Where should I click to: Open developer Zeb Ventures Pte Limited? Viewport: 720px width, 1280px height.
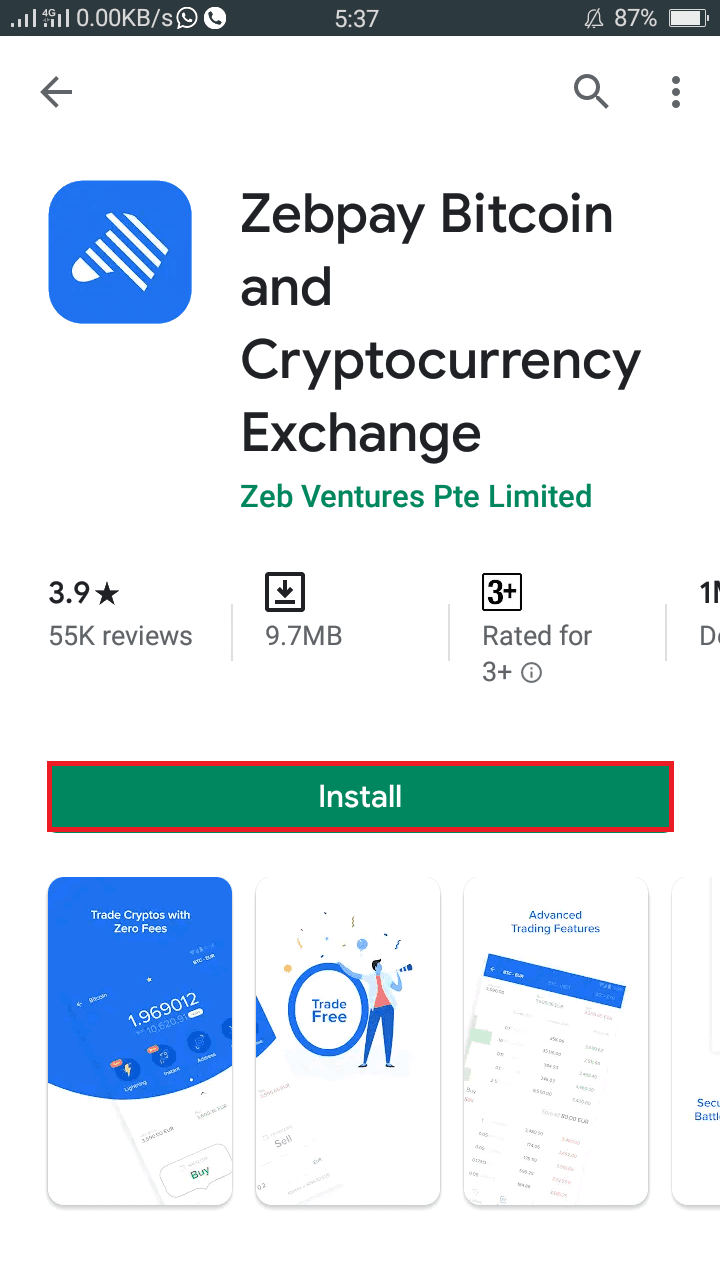coord(416,496)
